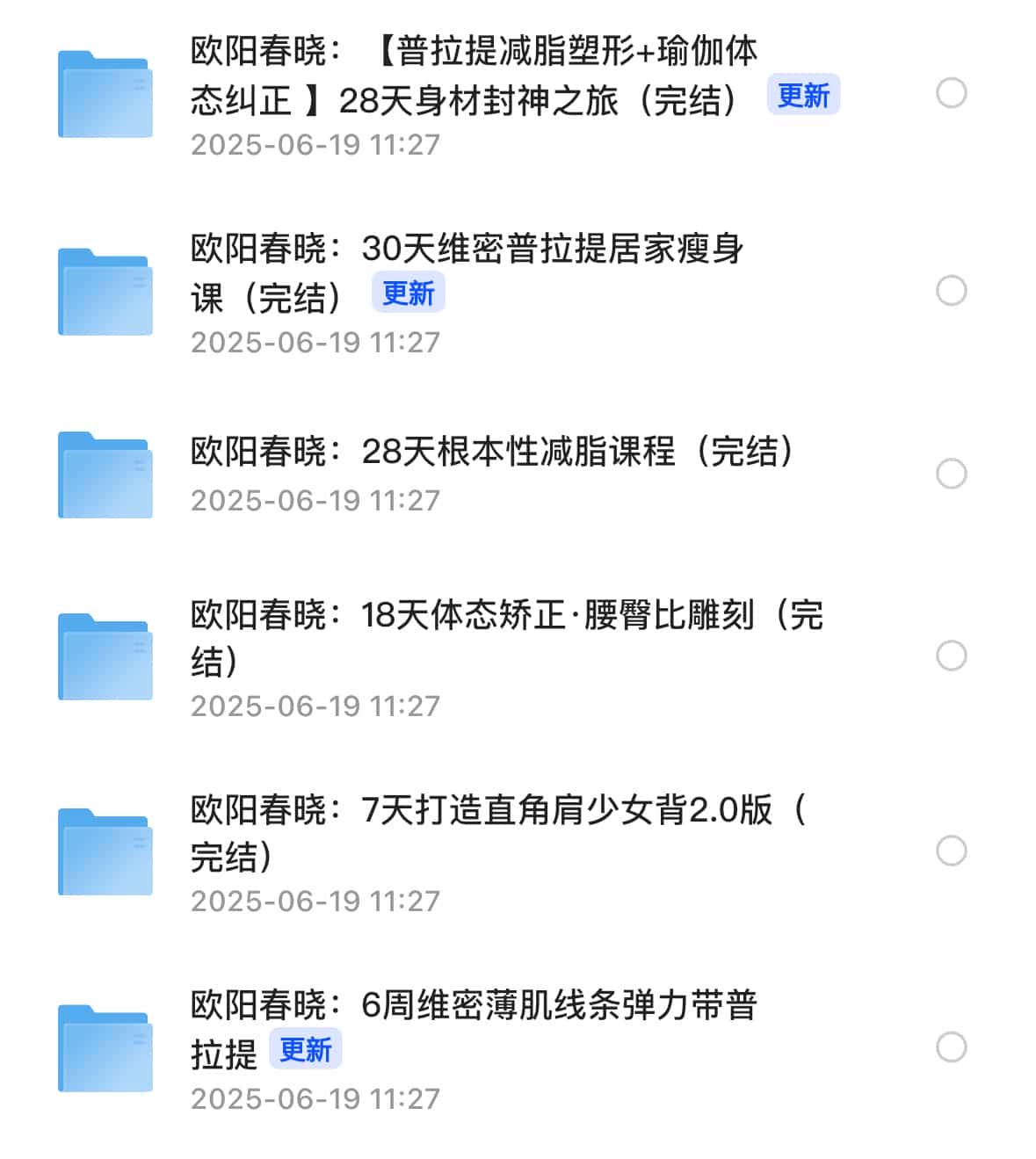The width and height of the screenshot is (1036, 1159).
Task: Select the 18天体态矫正 folder circle
Action: pyautogui.click(x=951, y=656)
